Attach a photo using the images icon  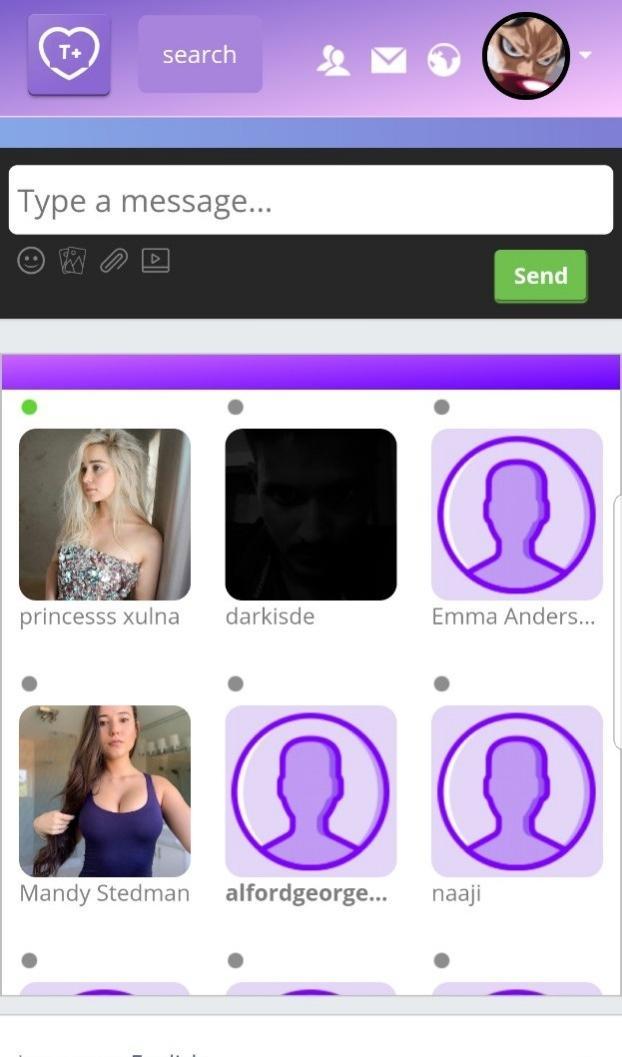point(73,260)
